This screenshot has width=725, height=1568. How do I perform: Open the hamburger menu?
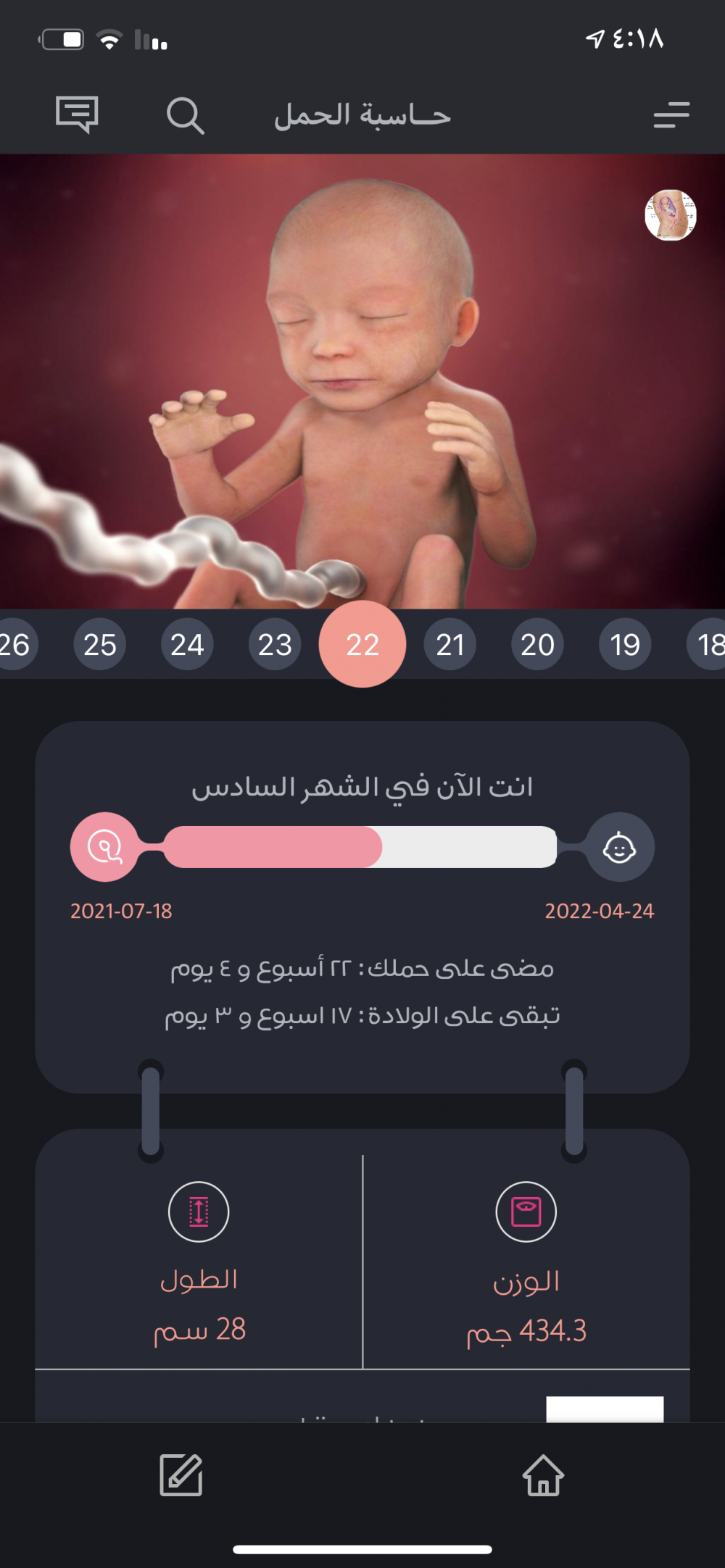click(x=671, y=115)
